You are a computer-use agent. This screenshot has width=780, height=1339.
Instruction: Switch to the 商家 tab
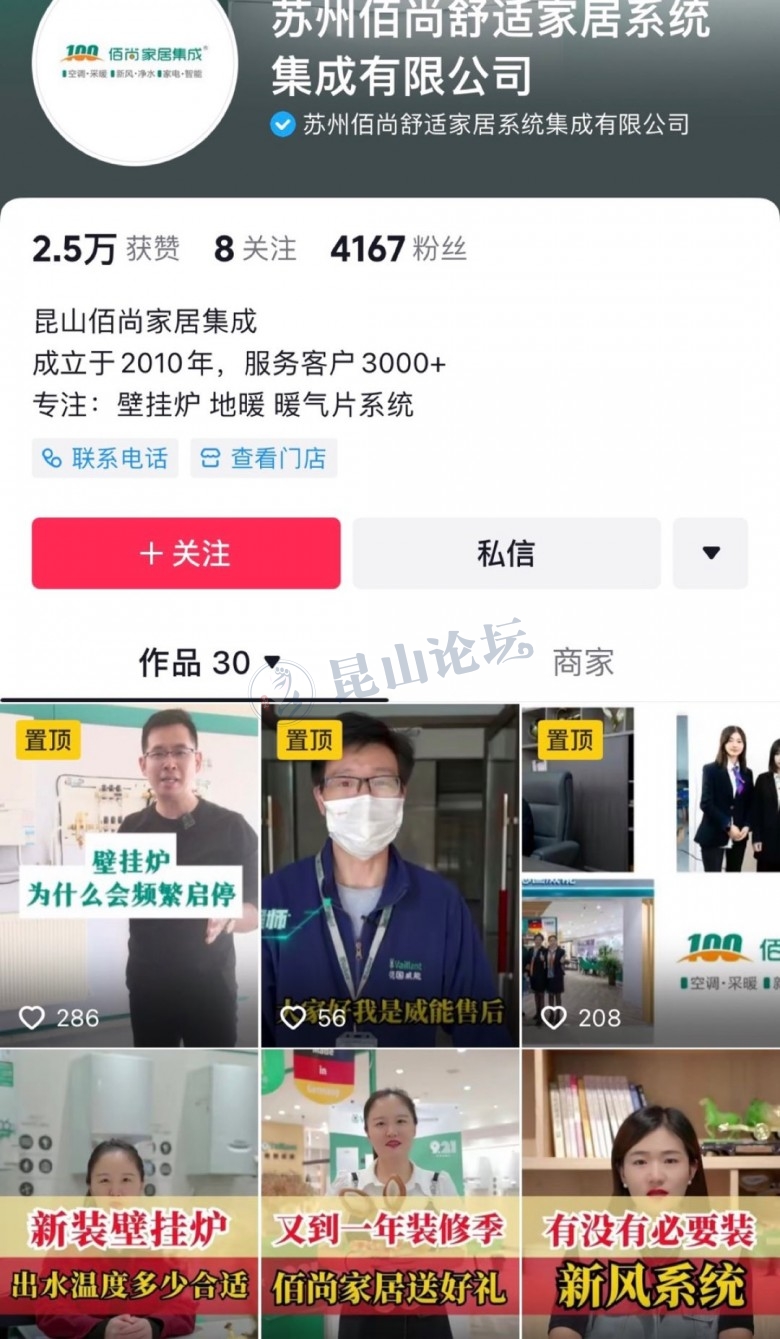pos(583,662)
